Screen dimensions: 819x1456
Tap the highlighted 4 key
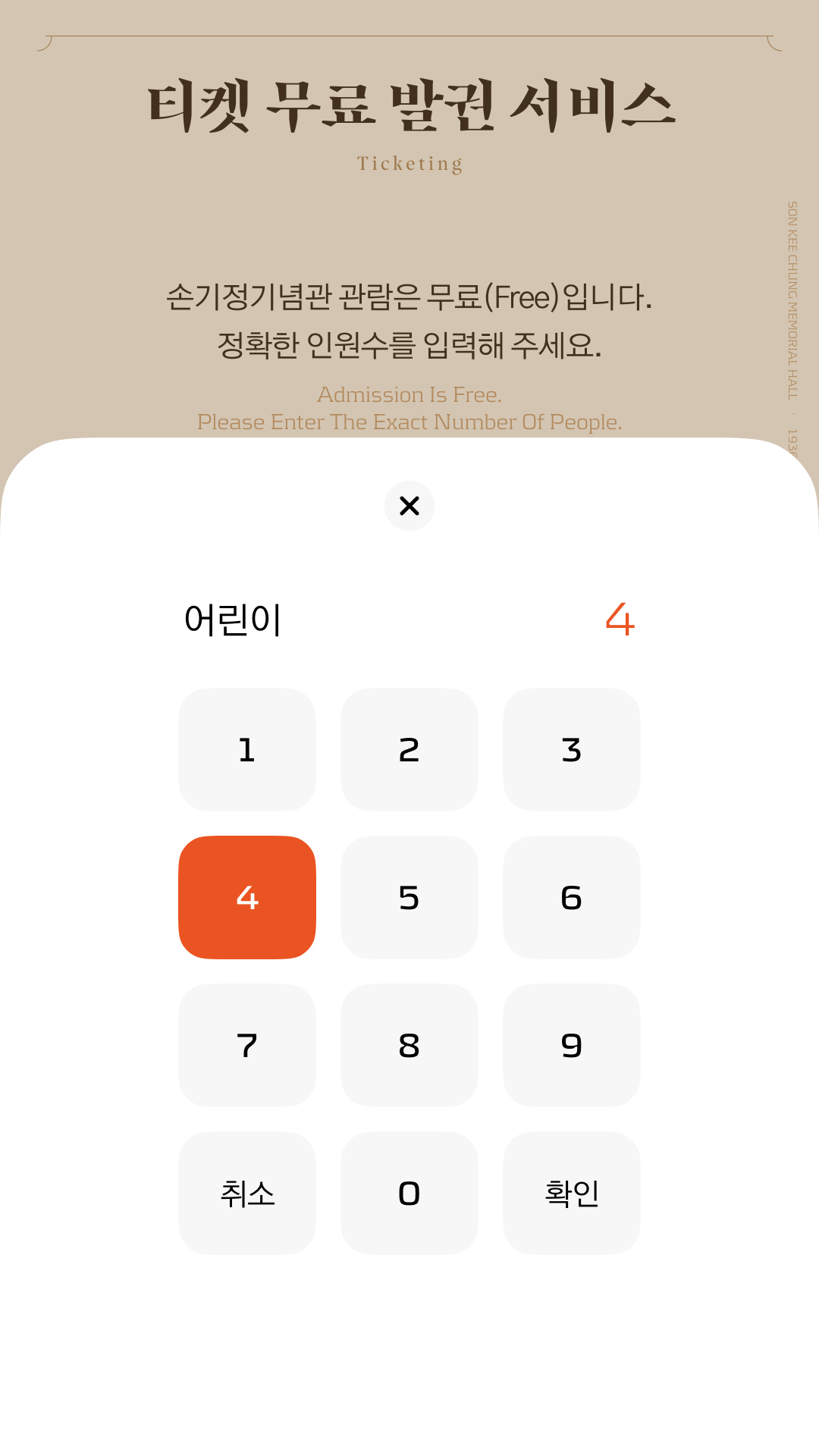pos(247,898)
